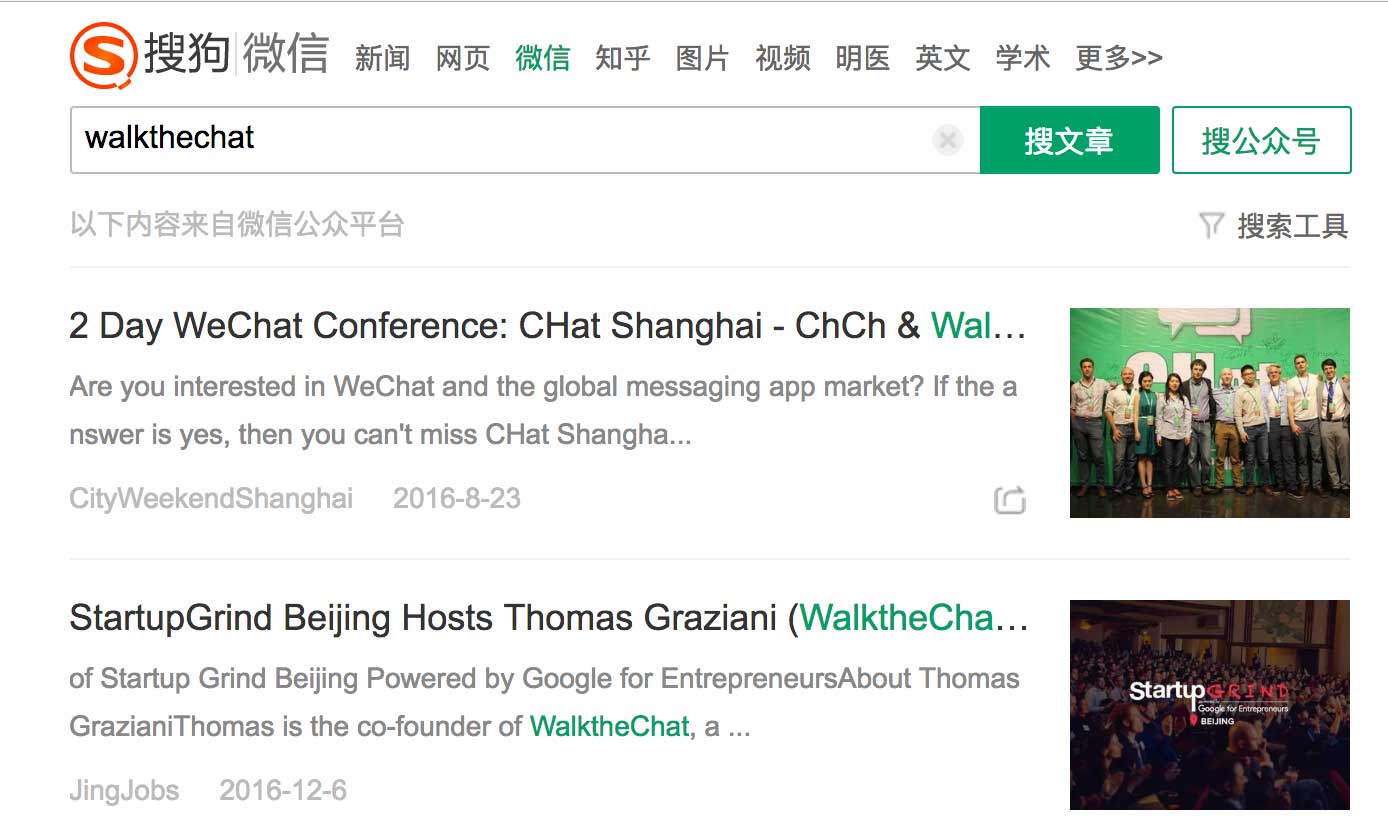
Task: Tap the 搜公众号 official accounts button
Action: (x=1261, y=140)
